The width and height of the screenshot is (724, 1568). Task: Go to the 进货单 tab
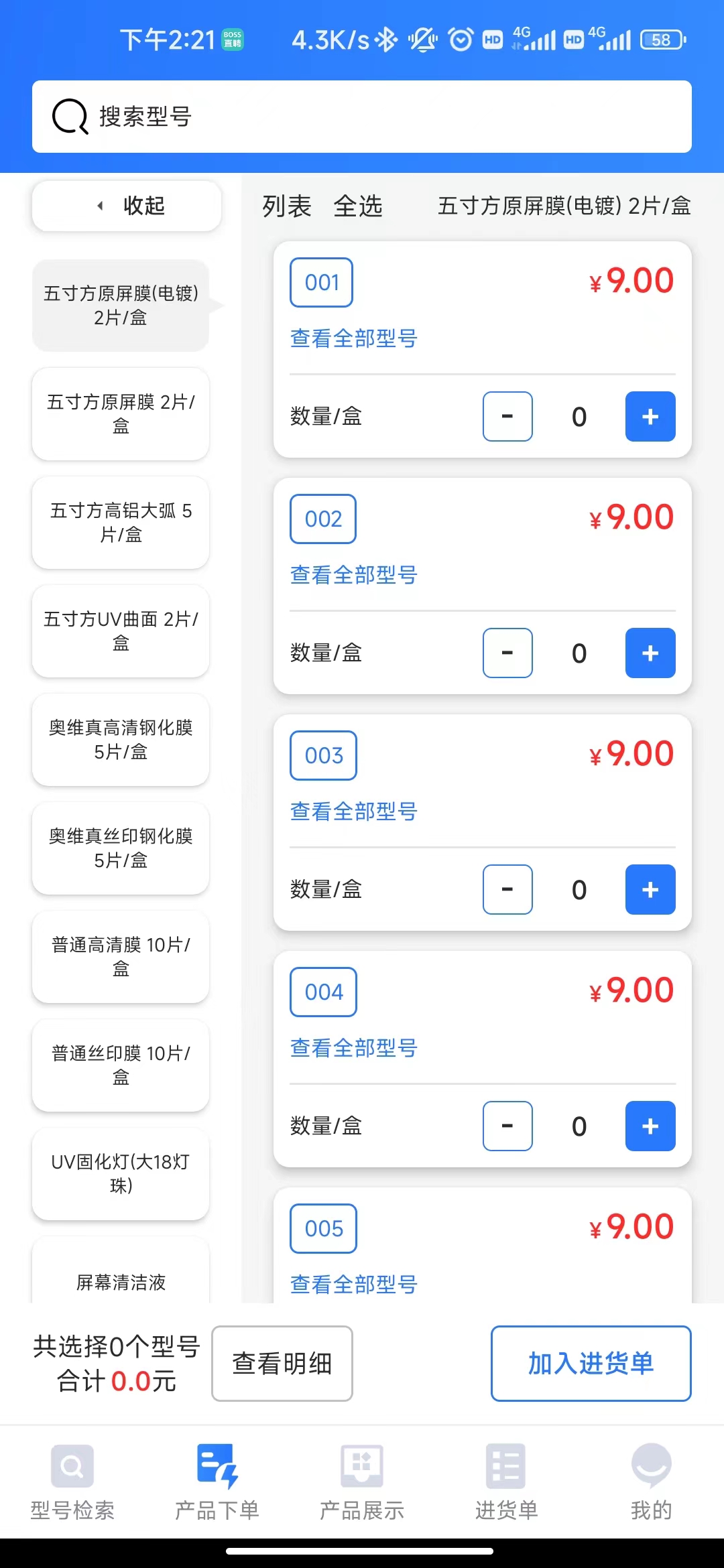pyautogui.click(x=506, y=1482)
